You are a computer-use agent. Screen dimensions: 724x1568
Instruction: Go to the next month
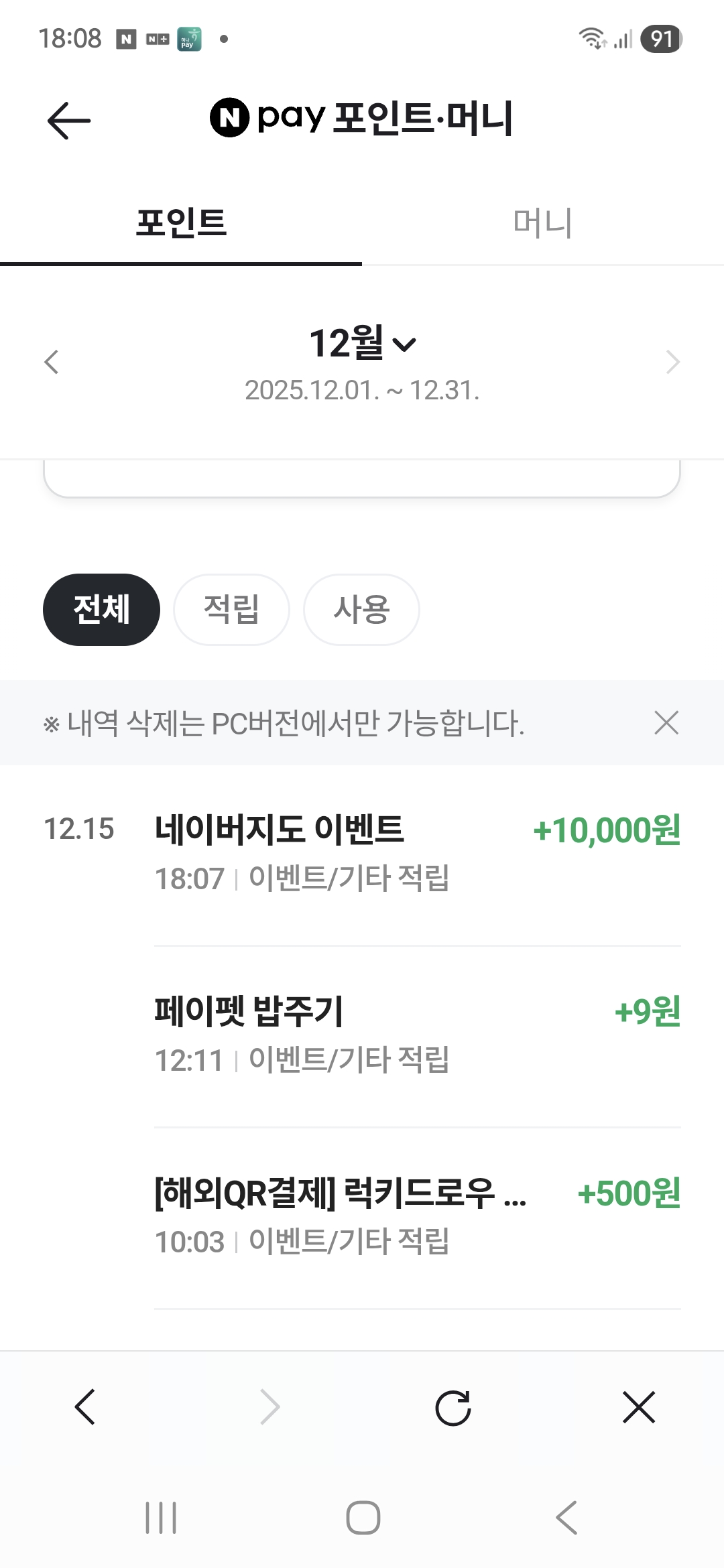(672, 362)
